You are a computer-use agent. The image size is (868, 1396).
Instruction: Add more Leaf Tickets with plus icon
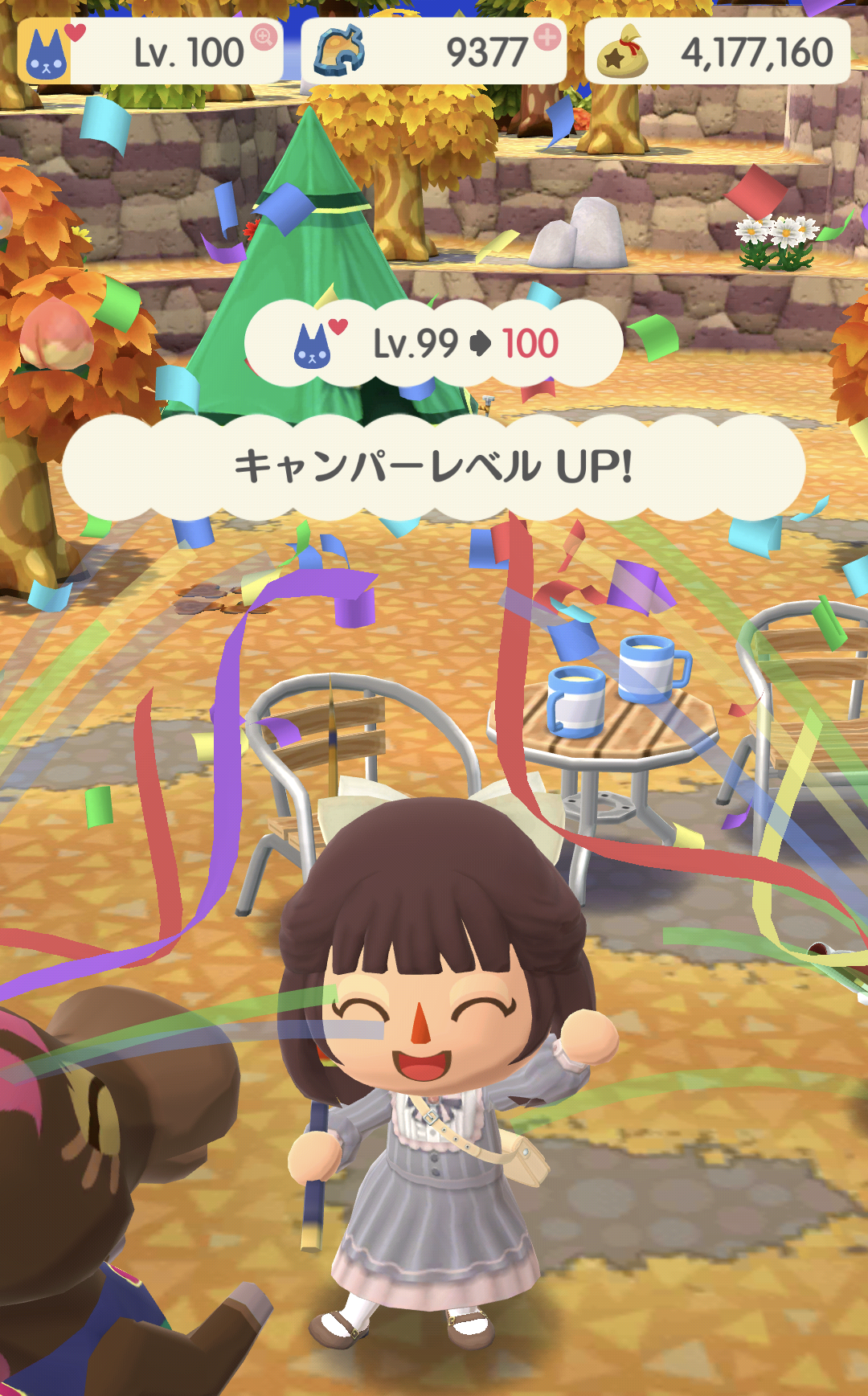(x=547, y=37)
